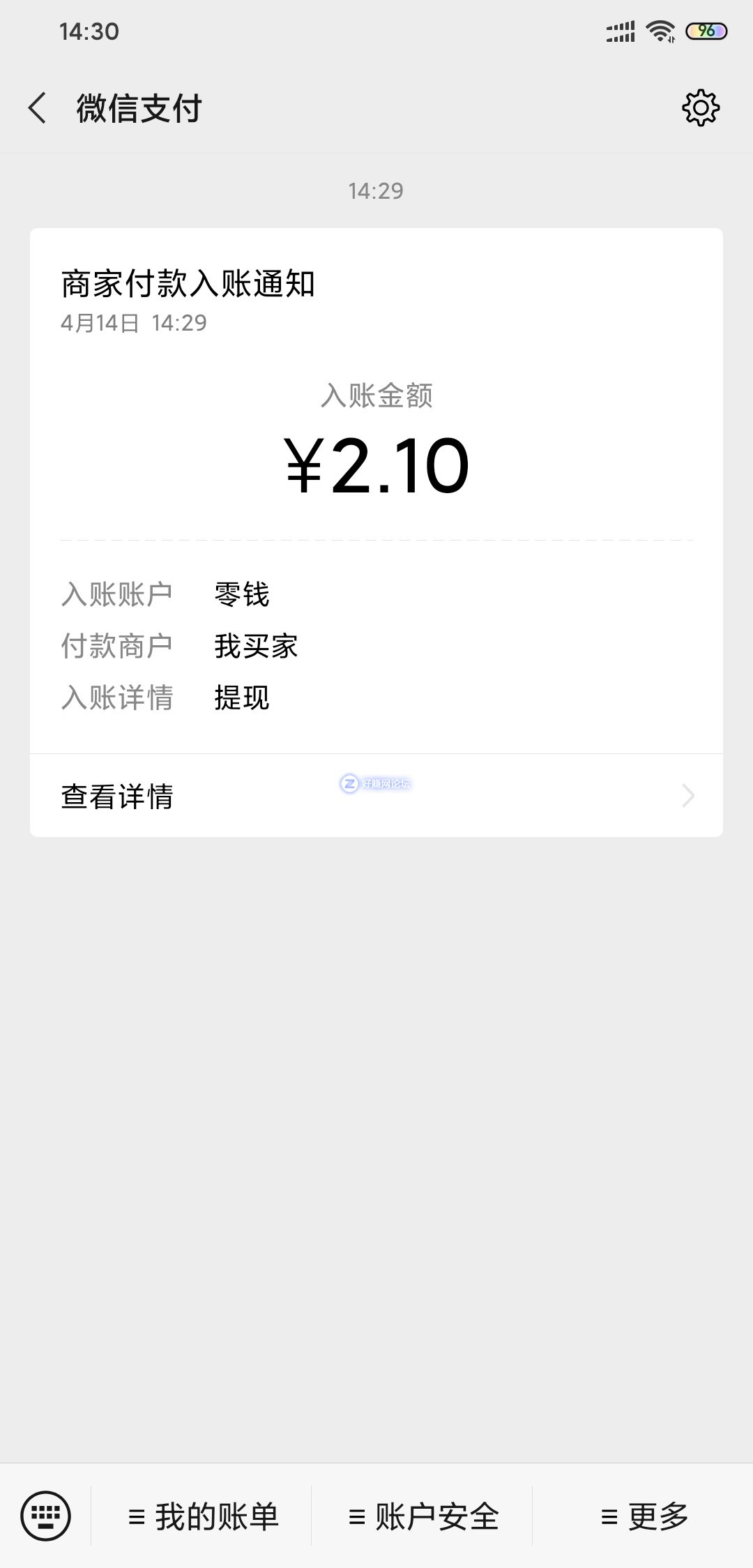753x1568 pixels.
Task: Open WeChat Pay settings via gear icon
Action: 701,108
